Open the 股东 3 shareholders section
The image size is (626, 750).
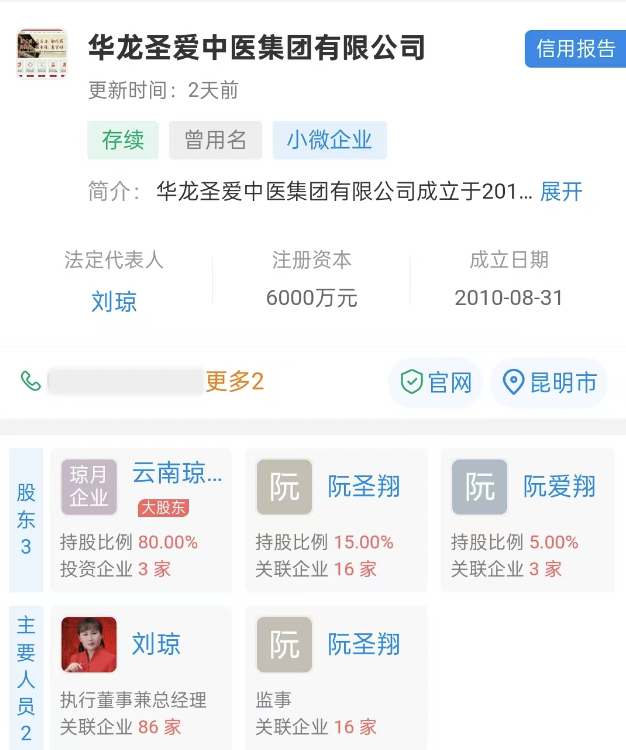(26, 520)
